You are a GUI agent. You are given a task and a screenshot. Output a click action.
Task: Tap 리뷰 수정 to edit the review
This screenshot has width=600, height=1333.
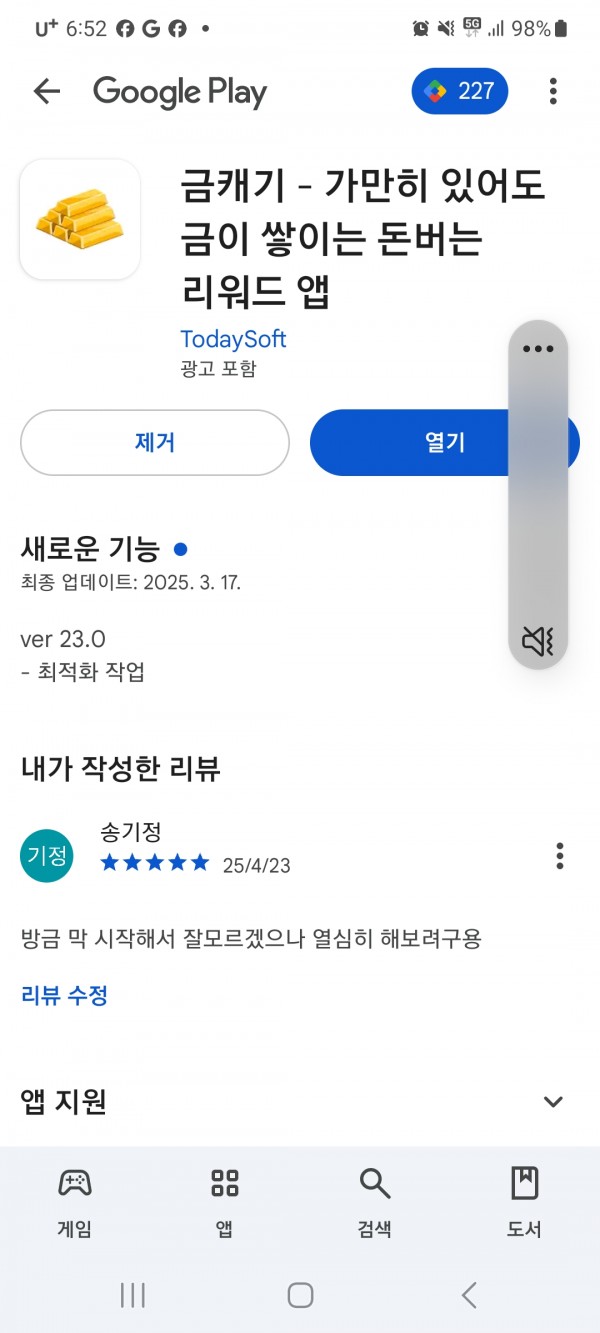click(x=64, y=995)
